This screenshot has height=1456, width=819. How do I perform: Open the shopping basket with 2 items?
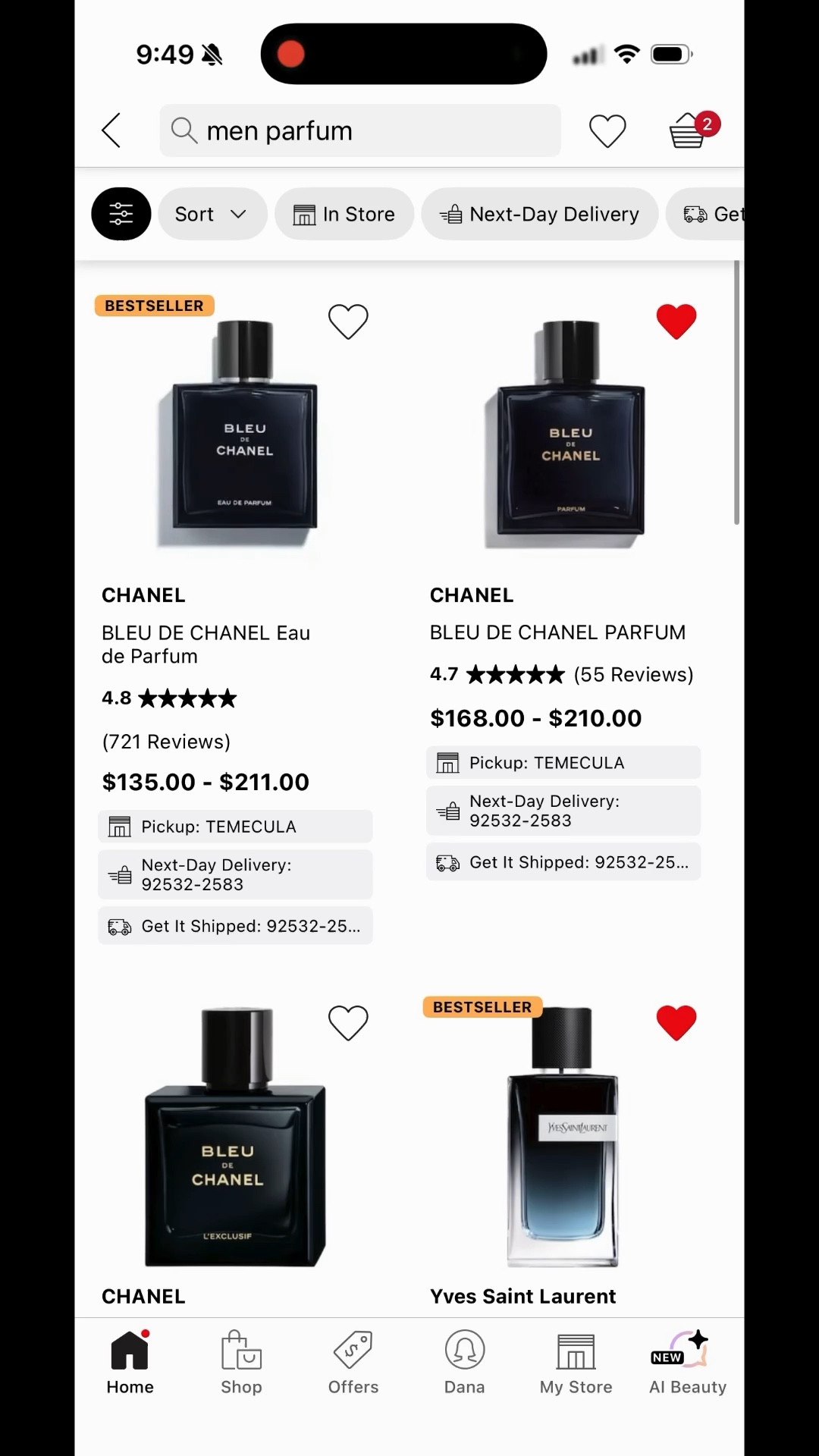click(686, 130)
